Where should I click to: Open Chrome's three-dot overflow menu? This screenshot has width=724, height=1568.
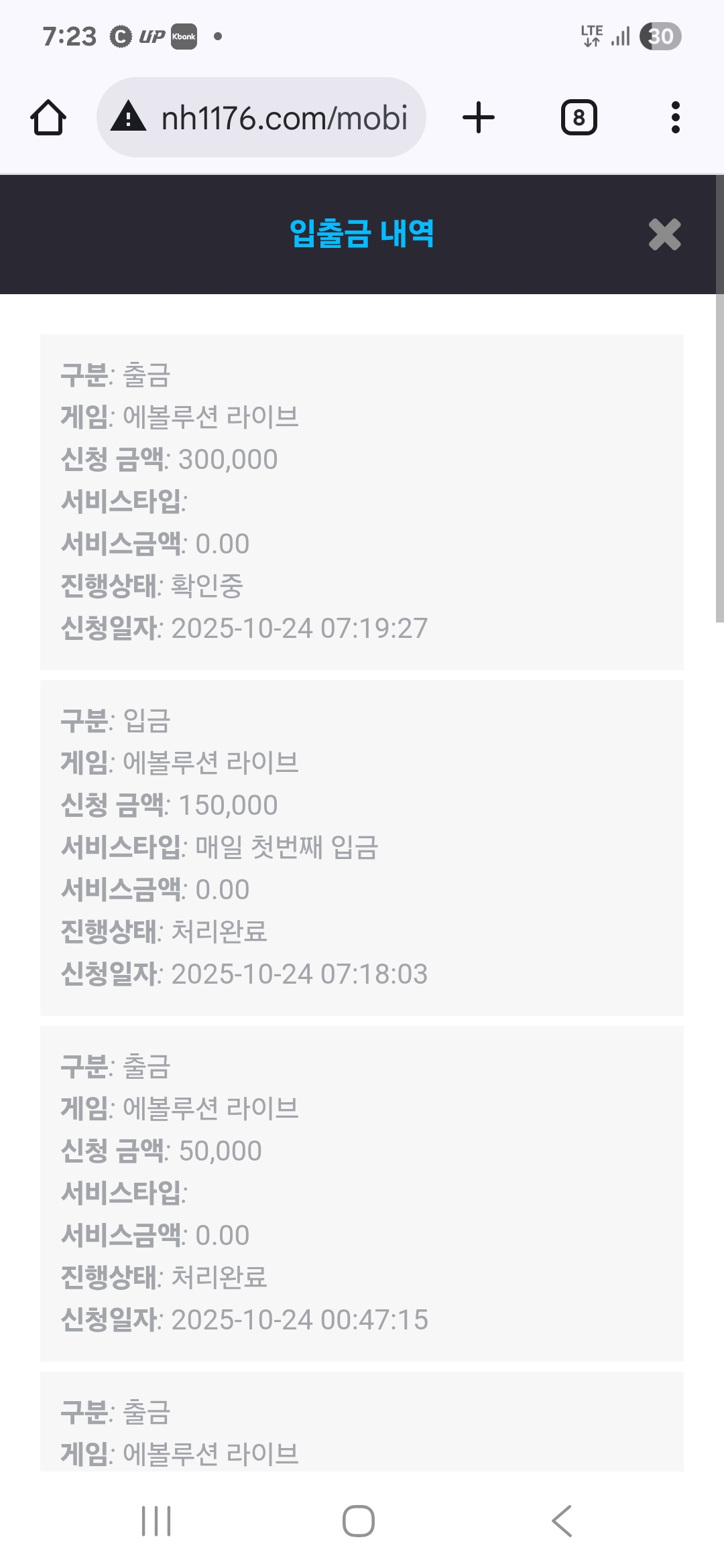tap(676, 117)
